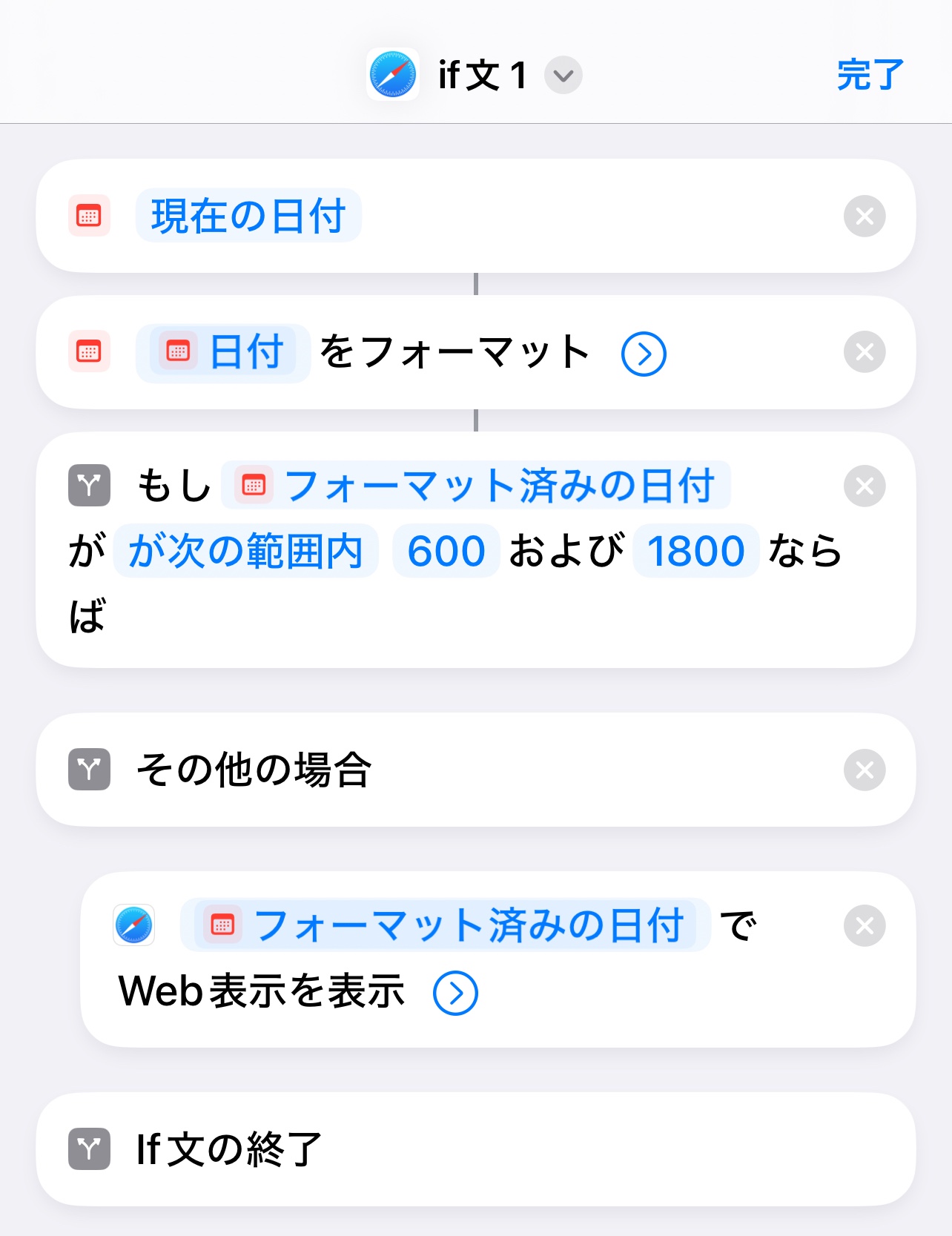Tap 完了 to finish editing
The width and height of the screenshot is (952, 1236).
click(870, 75)
